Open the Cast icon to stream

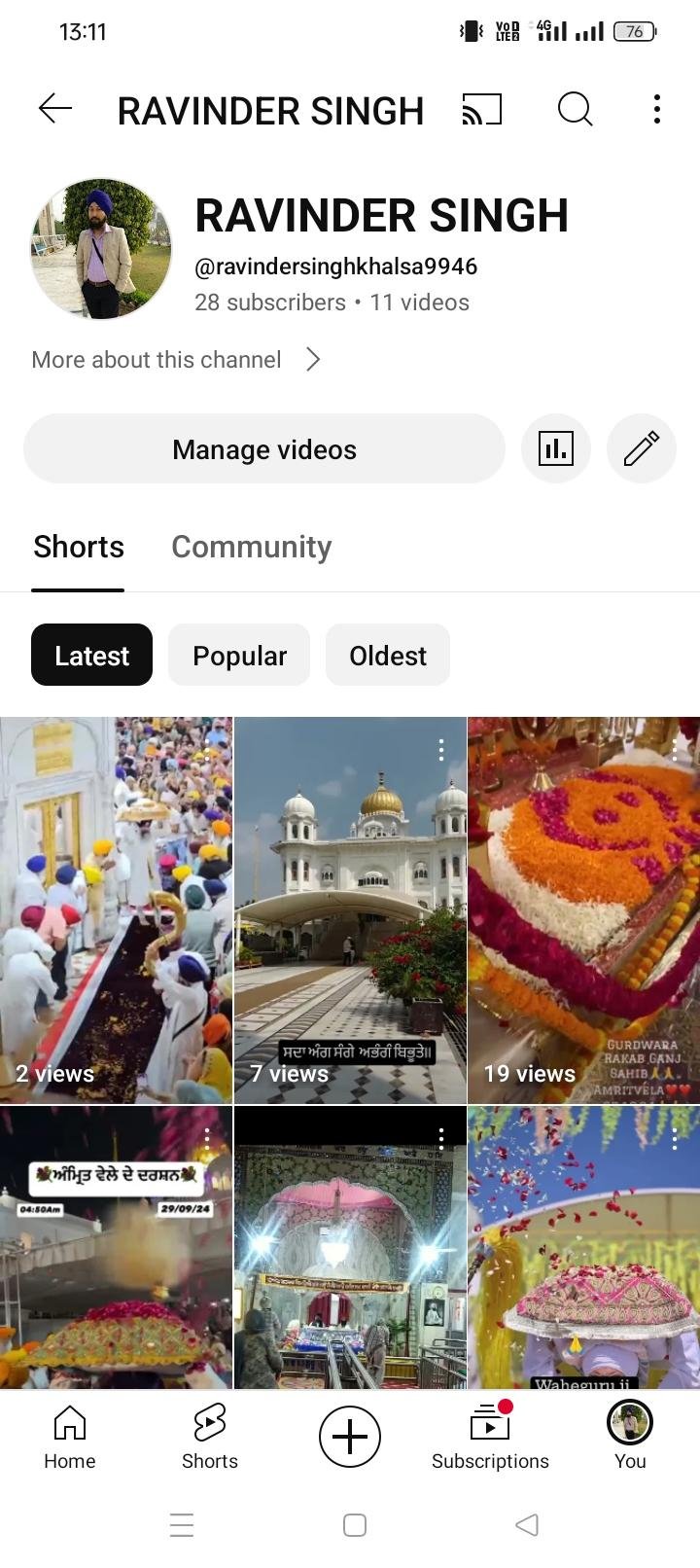482,110
